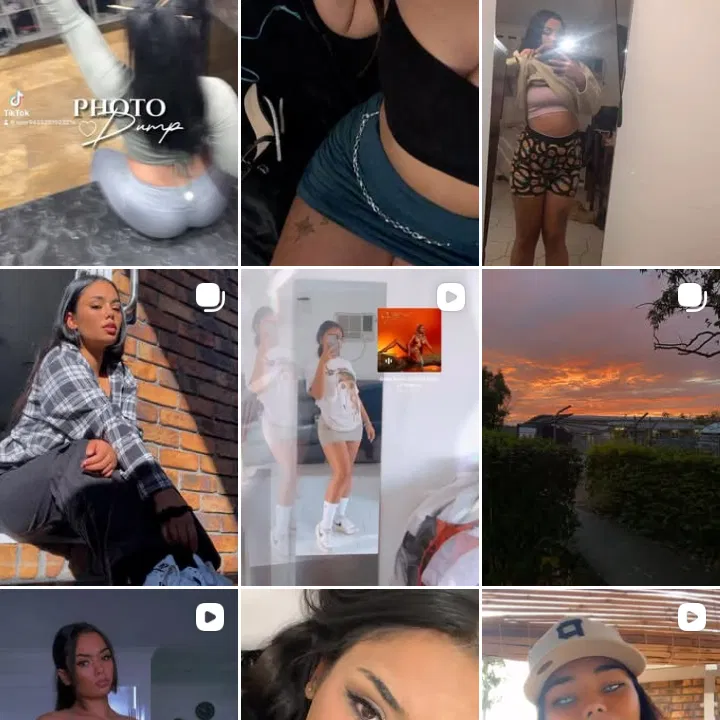Play the ponytail selfie reel
The width and height of the screenshot is (720, 720).
click(118, 655)
